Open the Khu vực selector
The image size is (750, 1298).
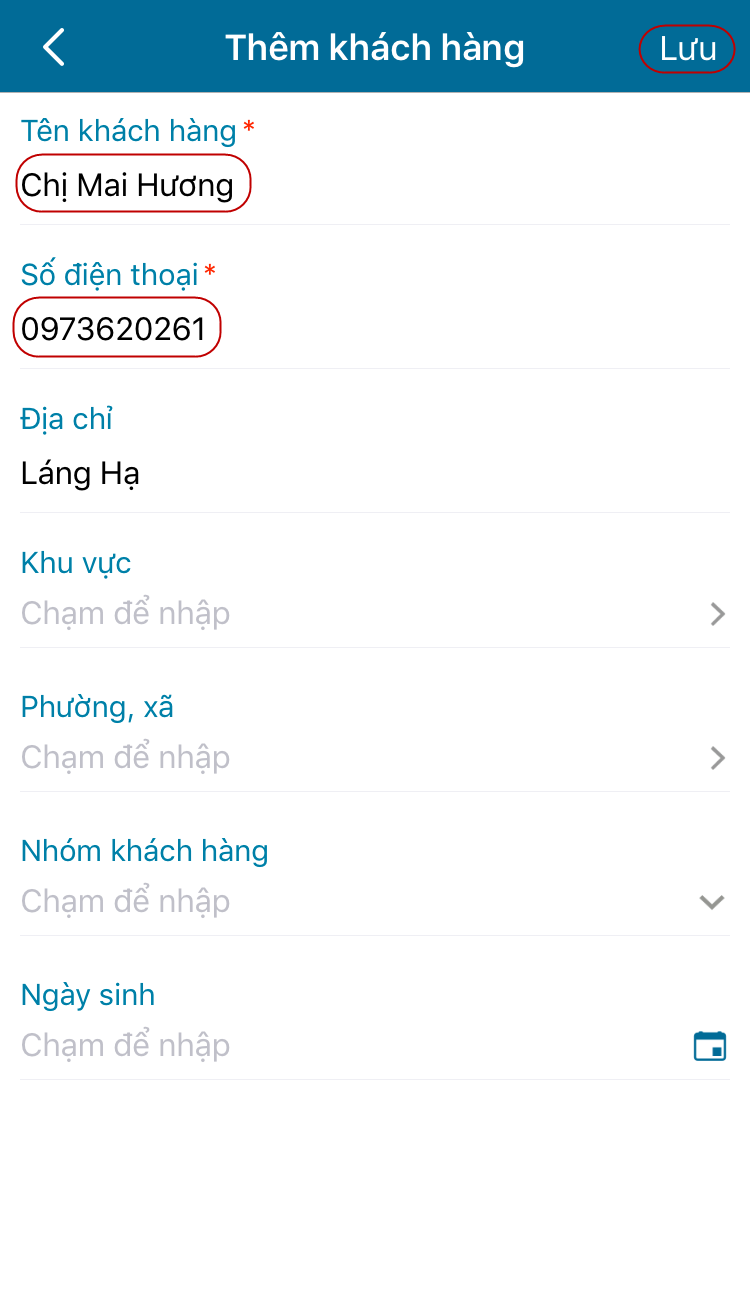374,612
